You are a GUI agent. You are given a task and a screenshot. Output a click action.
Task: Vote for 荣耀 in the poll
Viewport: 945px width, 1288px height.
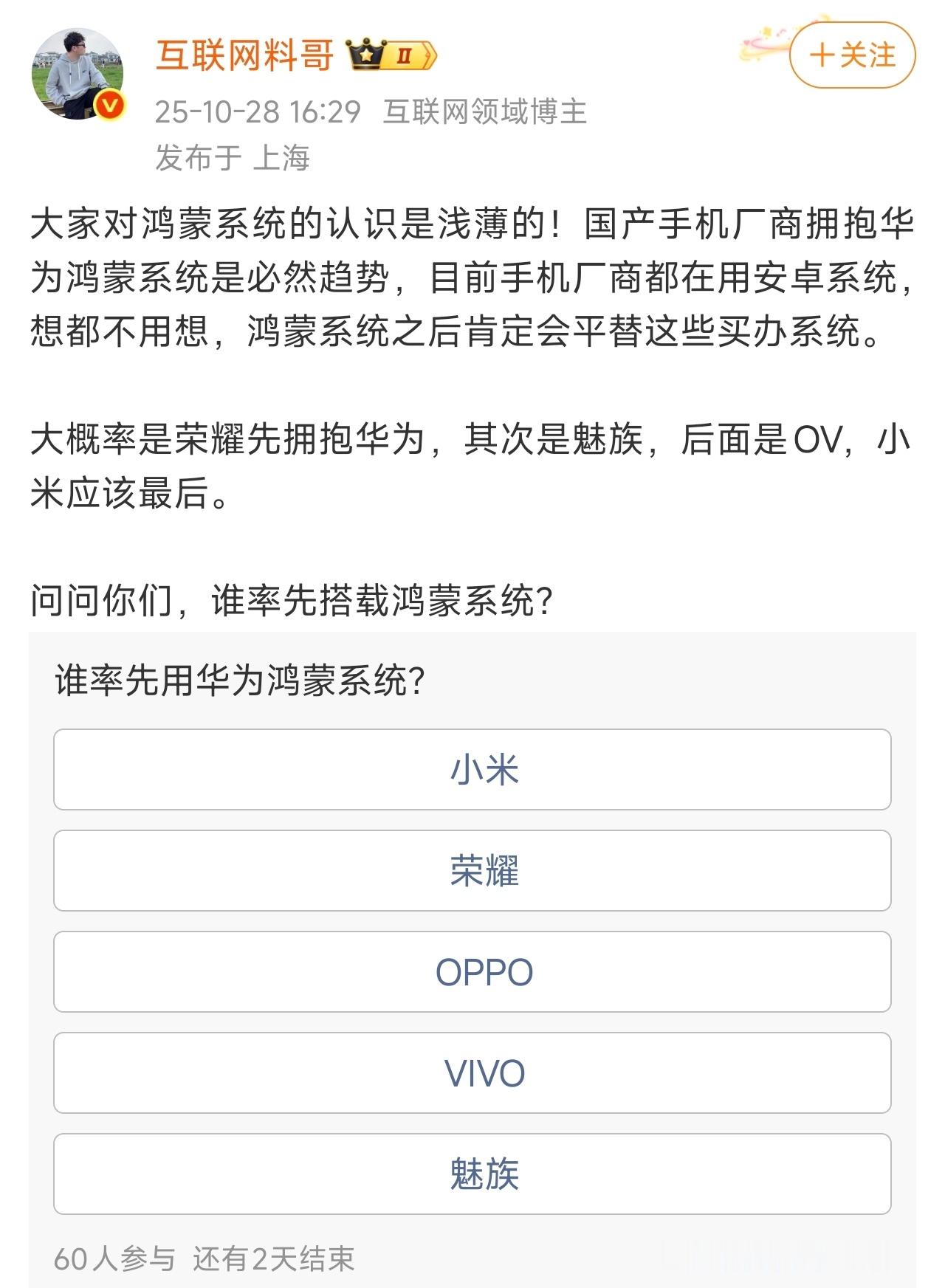click(x=472, y=872)
